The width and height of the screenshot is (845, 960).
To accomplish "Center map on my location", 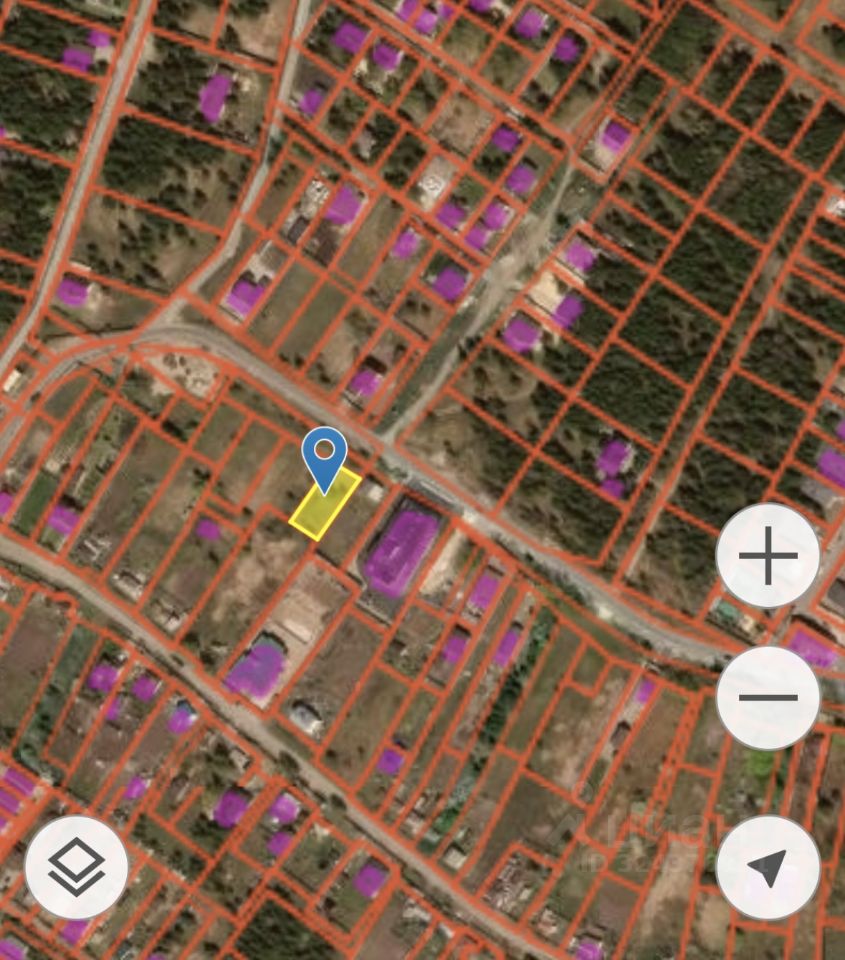I will [767, 867].
